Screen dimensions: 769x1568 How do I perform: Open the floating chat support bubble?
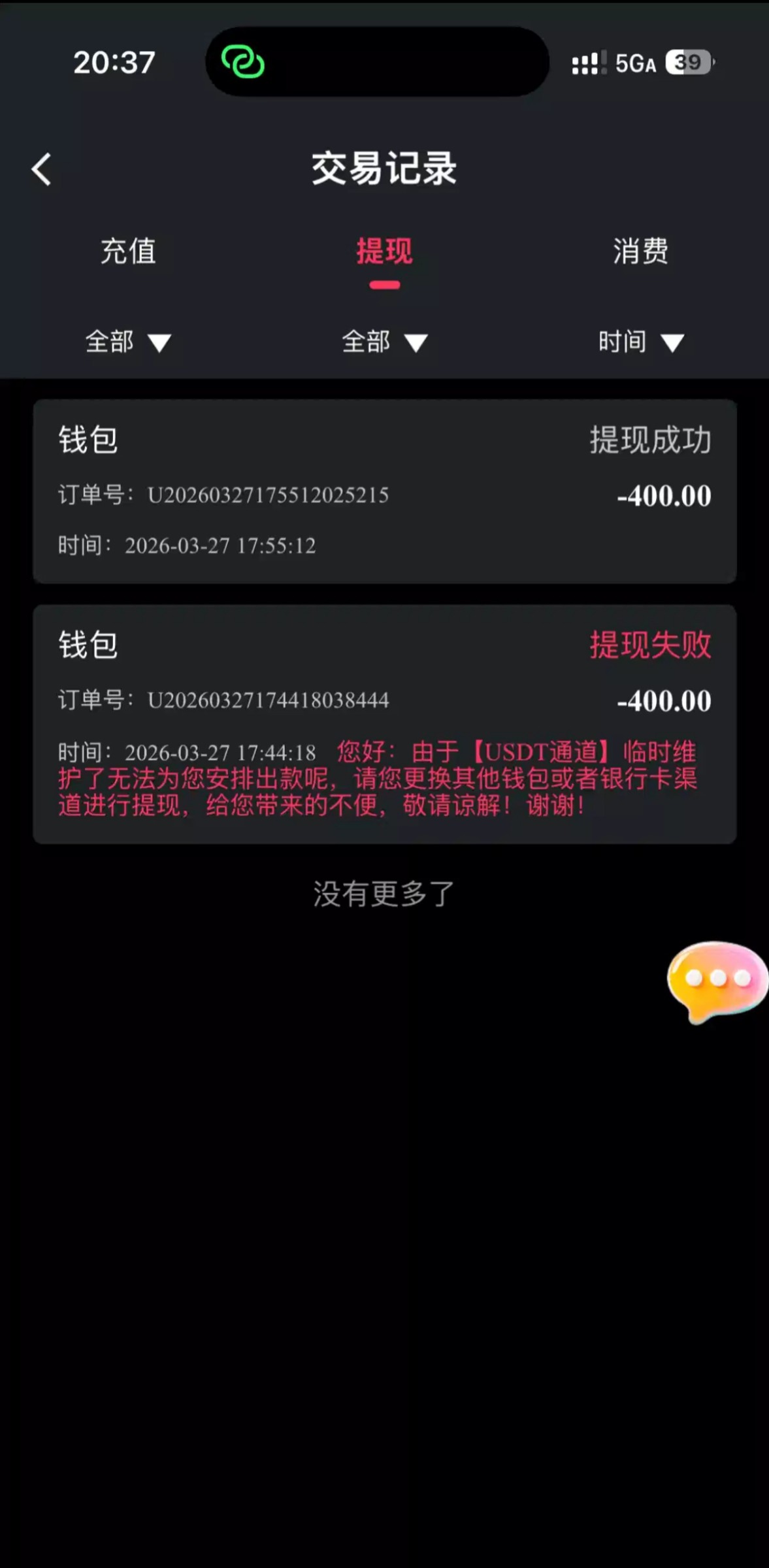(717, 980)
